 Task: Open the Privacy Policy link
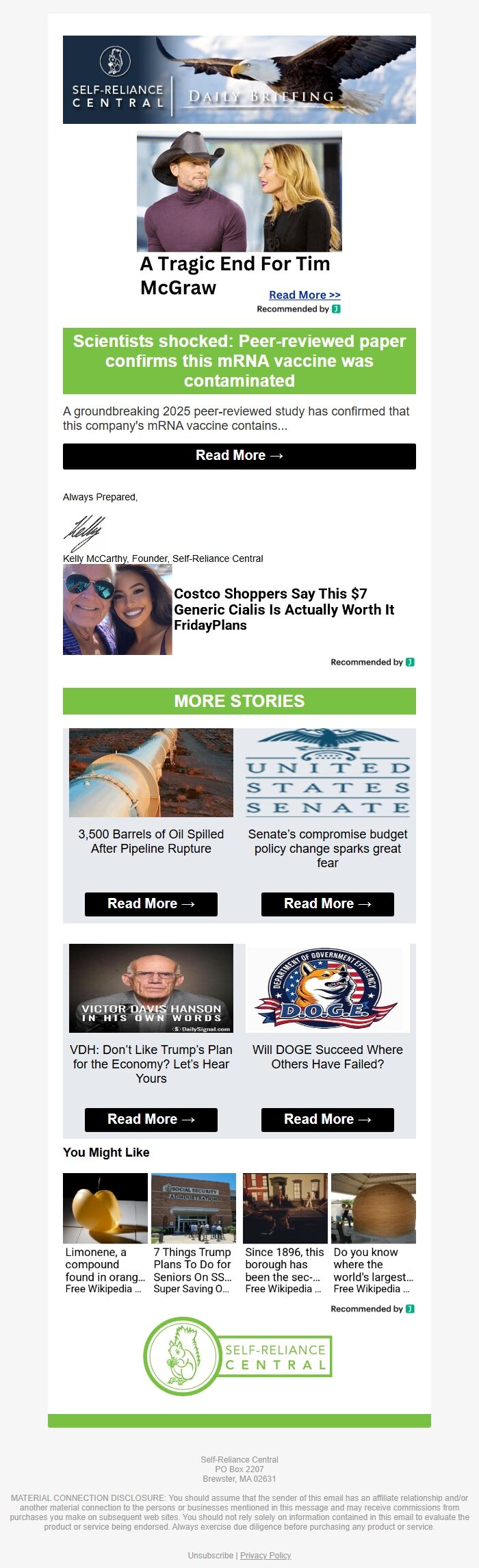(266, 1556)
